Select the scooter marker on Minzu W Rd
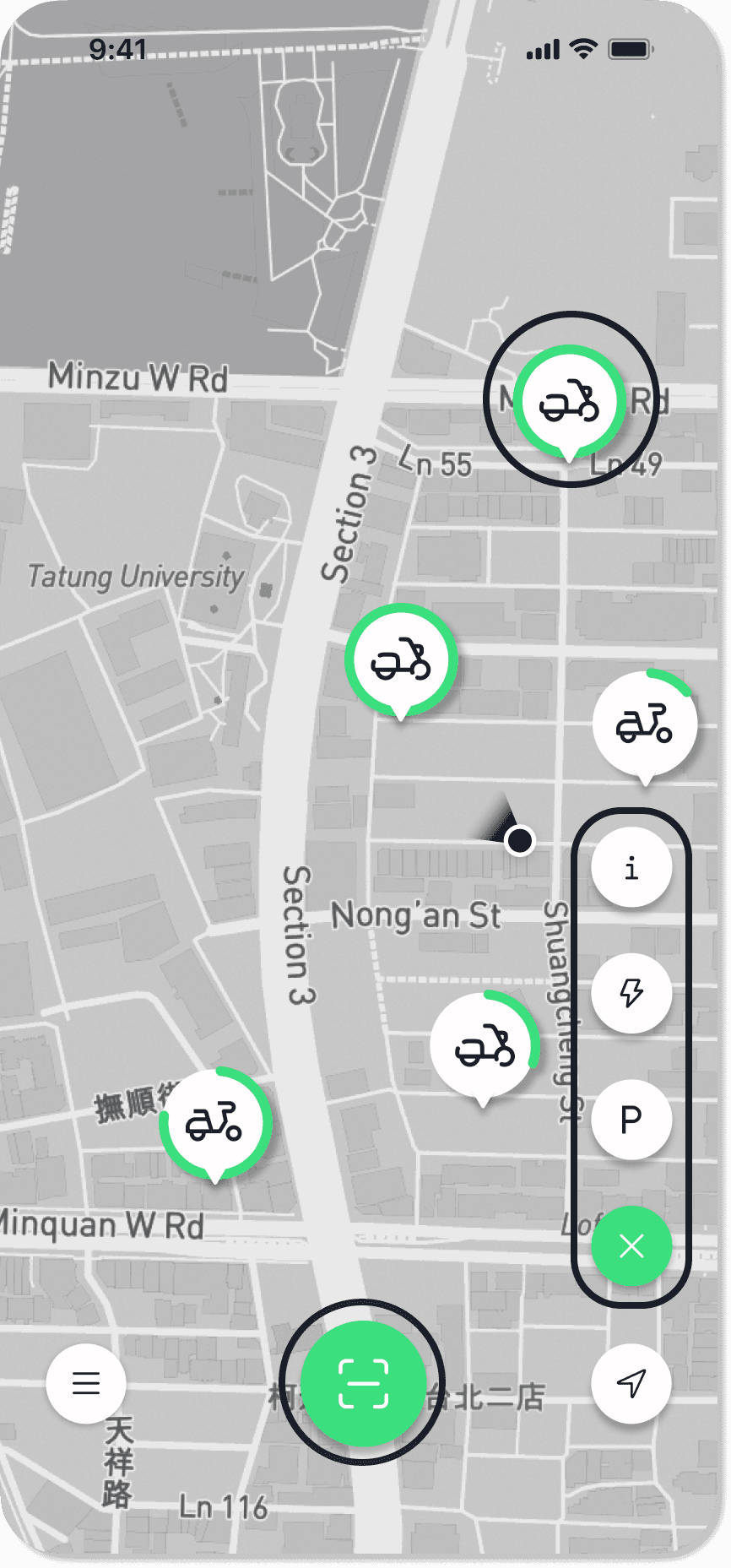 570,401
